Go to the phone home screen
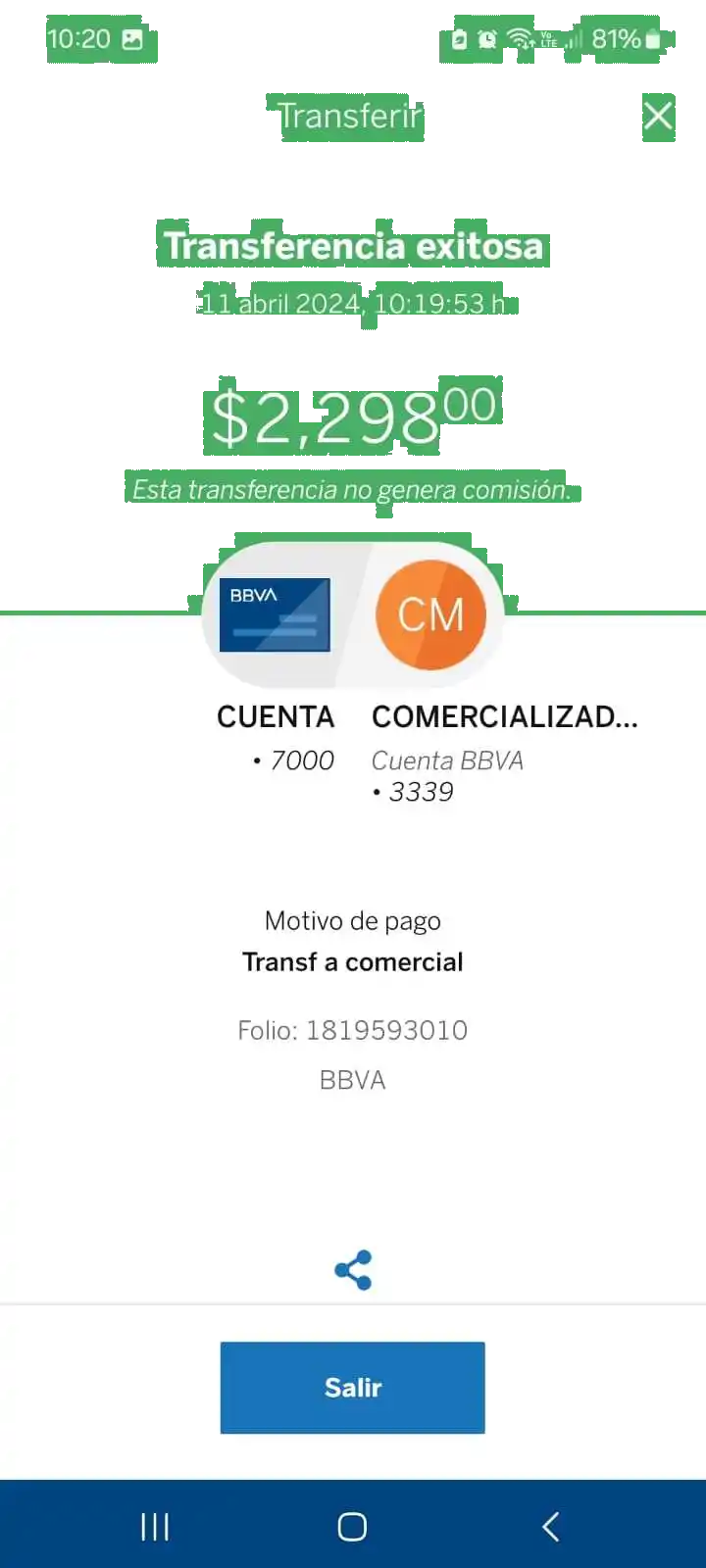This screenshot has height=1568, width=706. pyautogui.click(x=352, y=1526)
